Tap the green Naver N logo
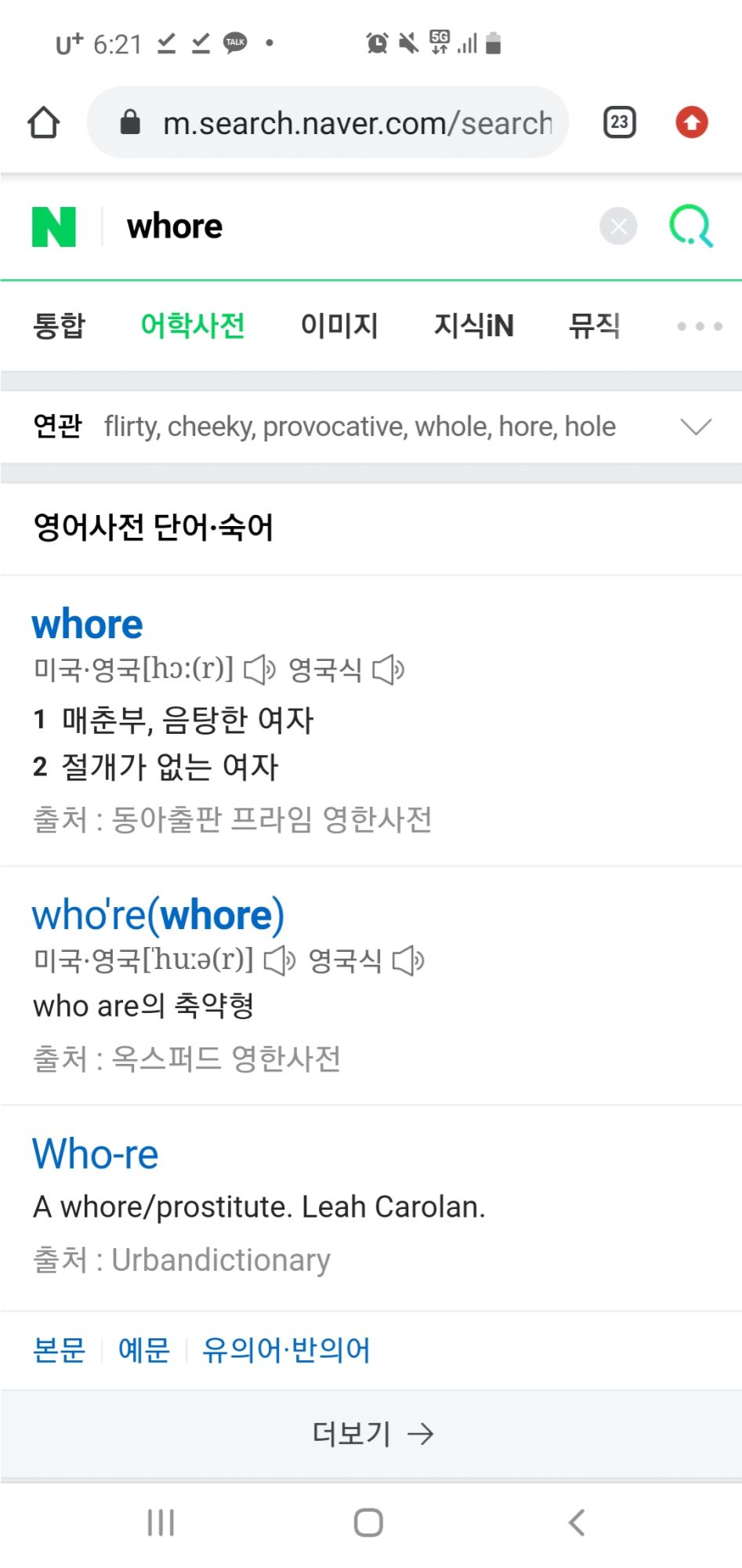This screenshot has height=1568, width=742. (54, 227)
